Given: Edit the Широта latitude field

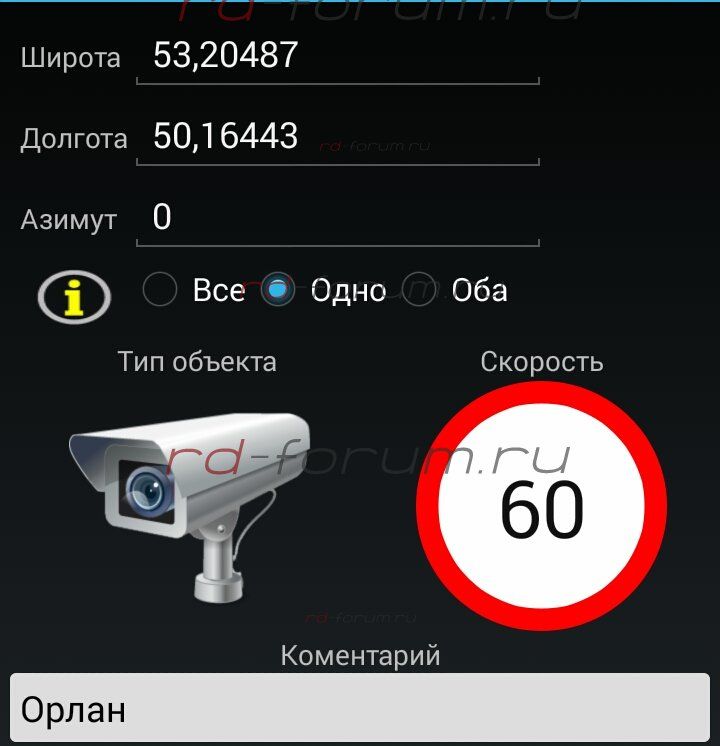Looking at the screenshot, I should tap(337, 56).
